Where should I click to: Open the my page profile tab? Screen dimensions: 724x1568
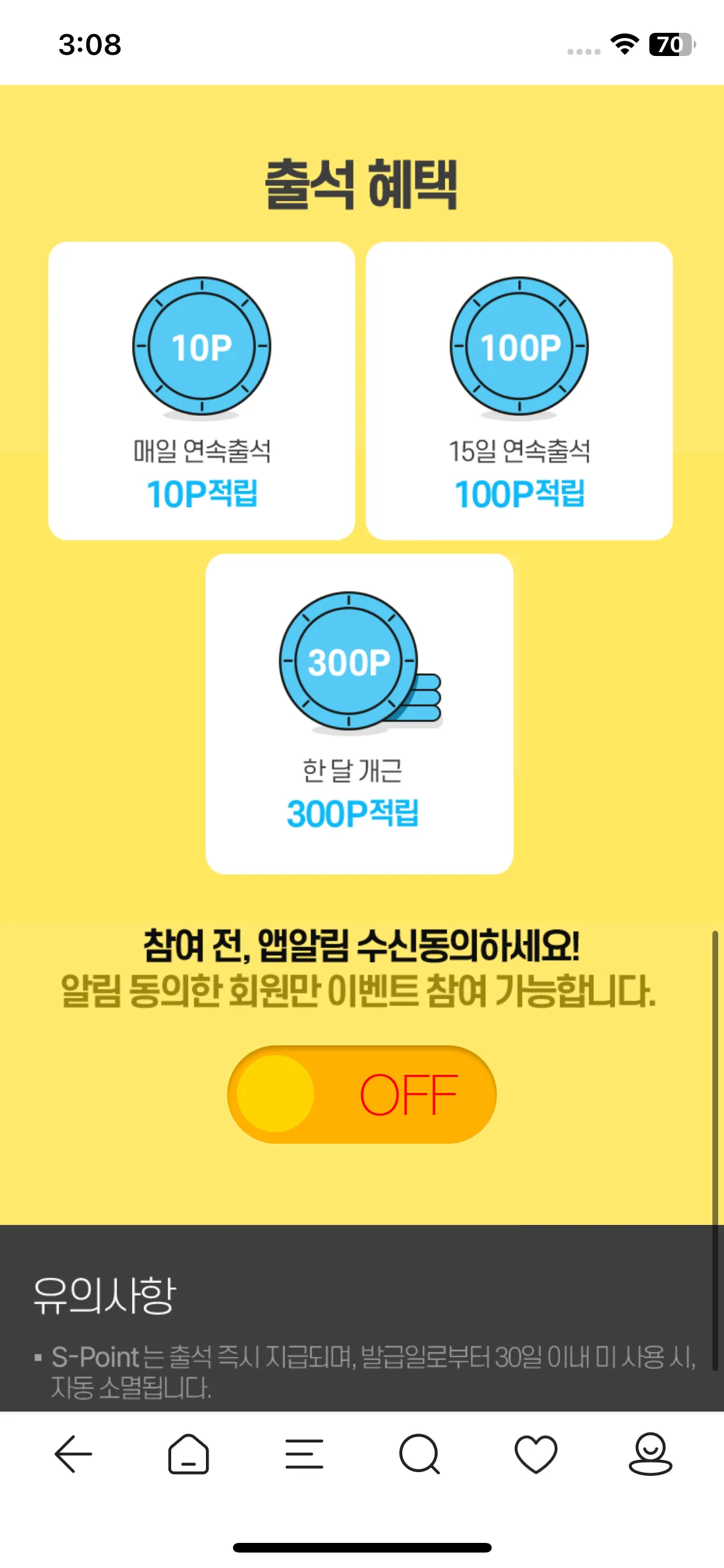click(x=650, y=1454)
